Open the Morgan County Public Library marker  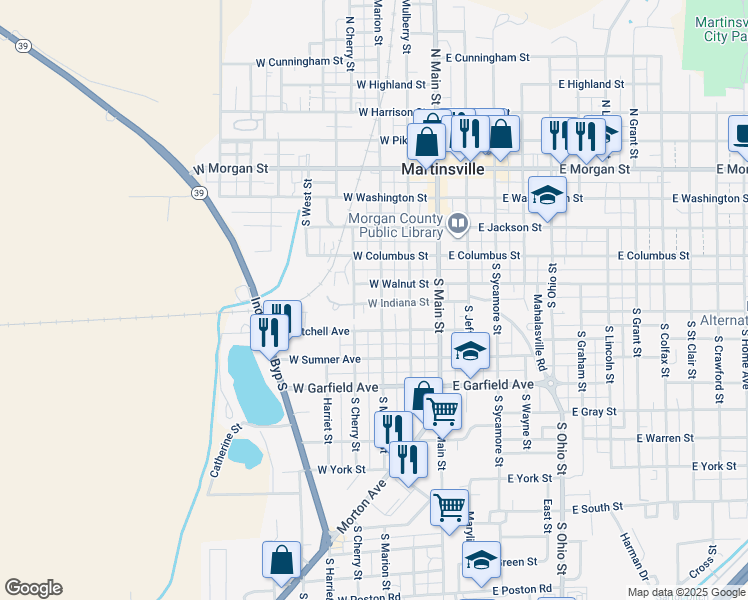point(458,222)
